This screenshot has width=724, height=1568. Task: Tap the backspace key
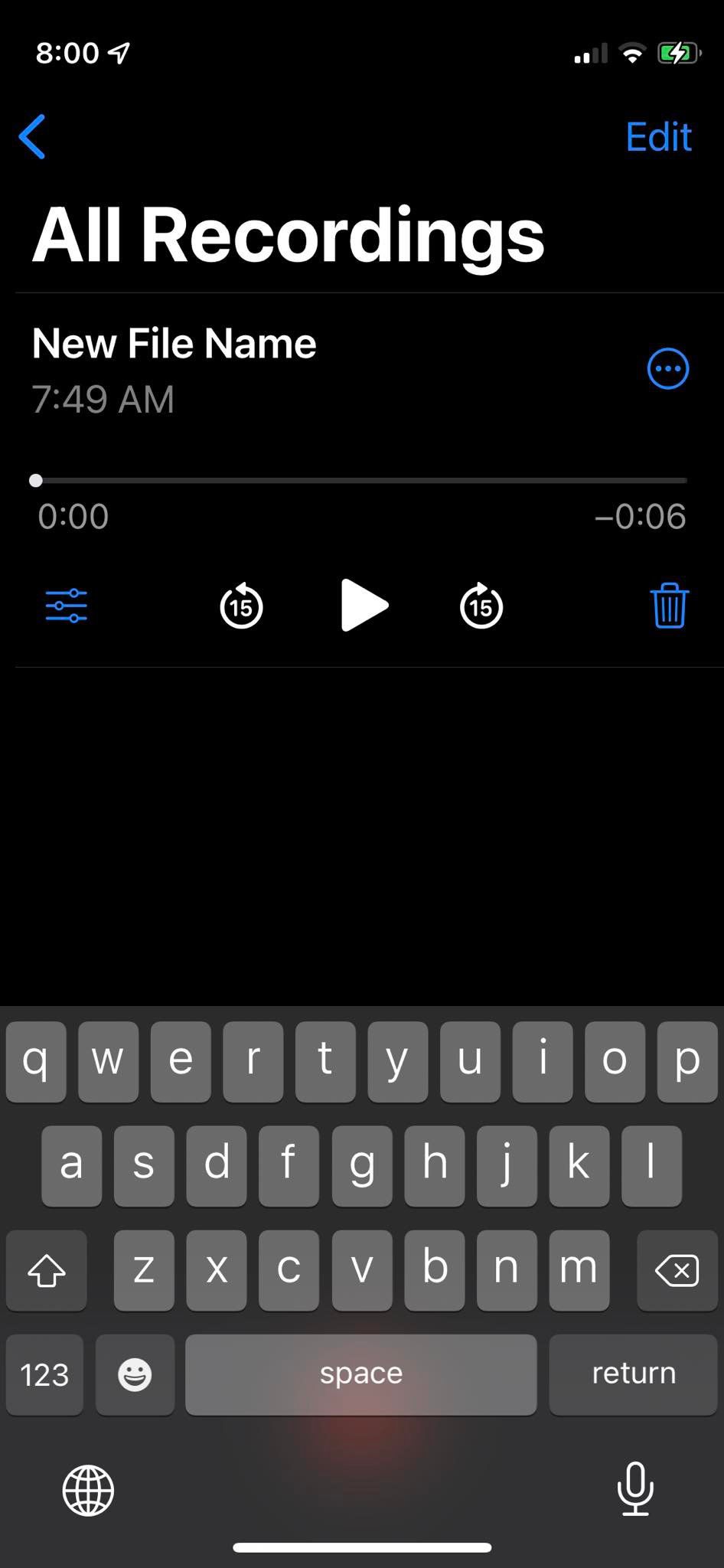coord(677,1271)
